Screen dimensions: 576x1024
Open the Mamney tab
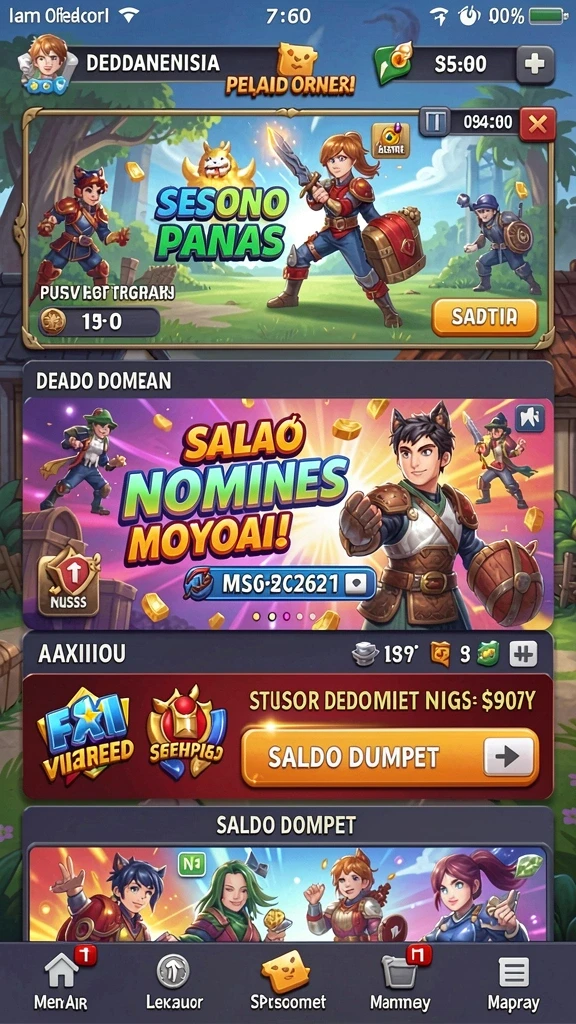tap(400, 983)
